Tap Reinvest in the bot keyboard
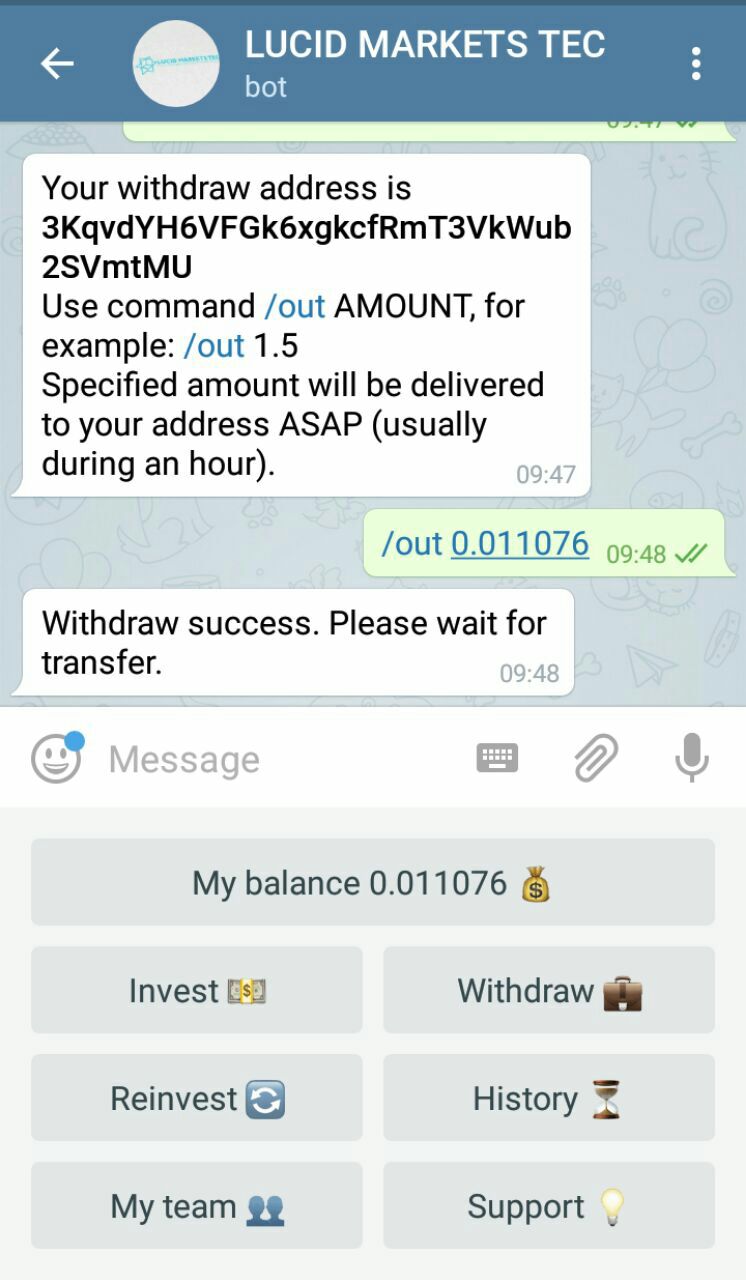This screenshot has width=746, height=1280. 197,1098
